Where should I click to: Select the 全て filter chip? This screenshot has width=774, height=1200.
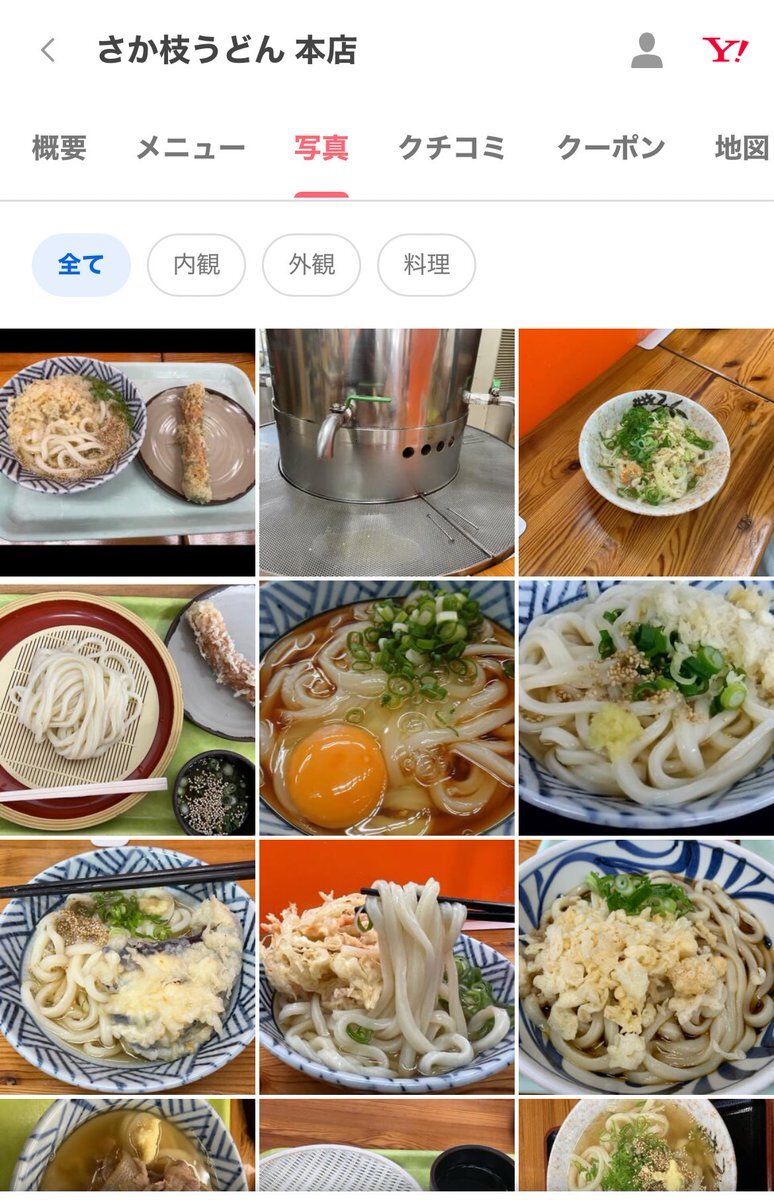(81, 265)
